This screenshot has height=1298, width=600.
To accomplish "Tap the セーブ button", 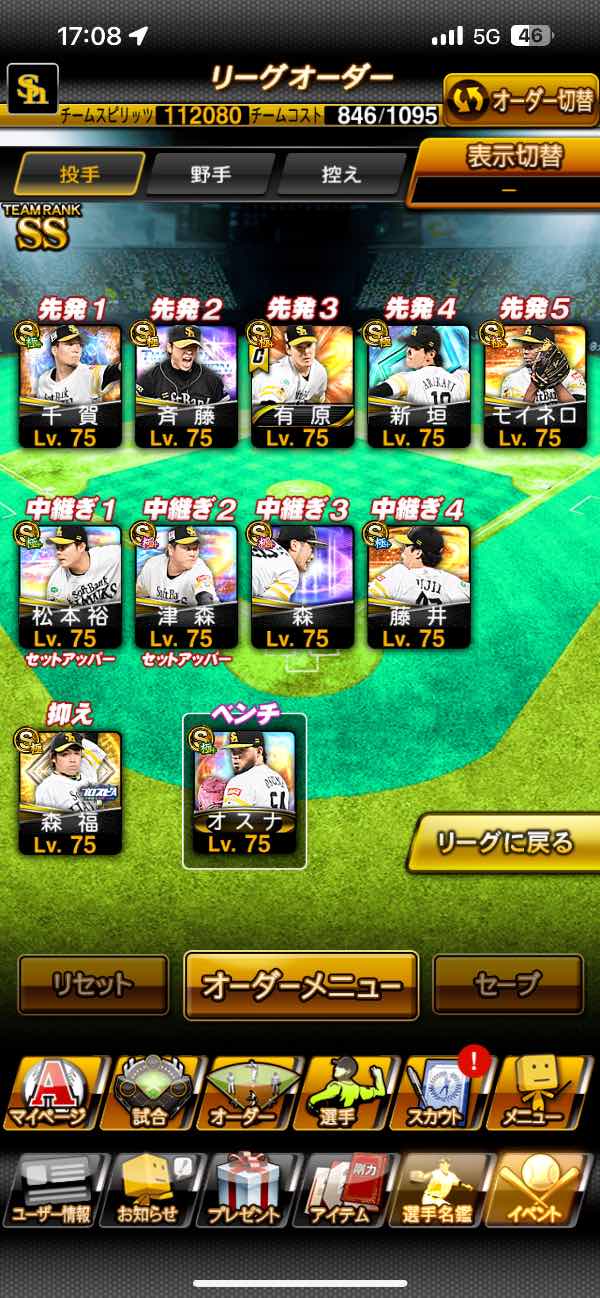I will 508,985.
